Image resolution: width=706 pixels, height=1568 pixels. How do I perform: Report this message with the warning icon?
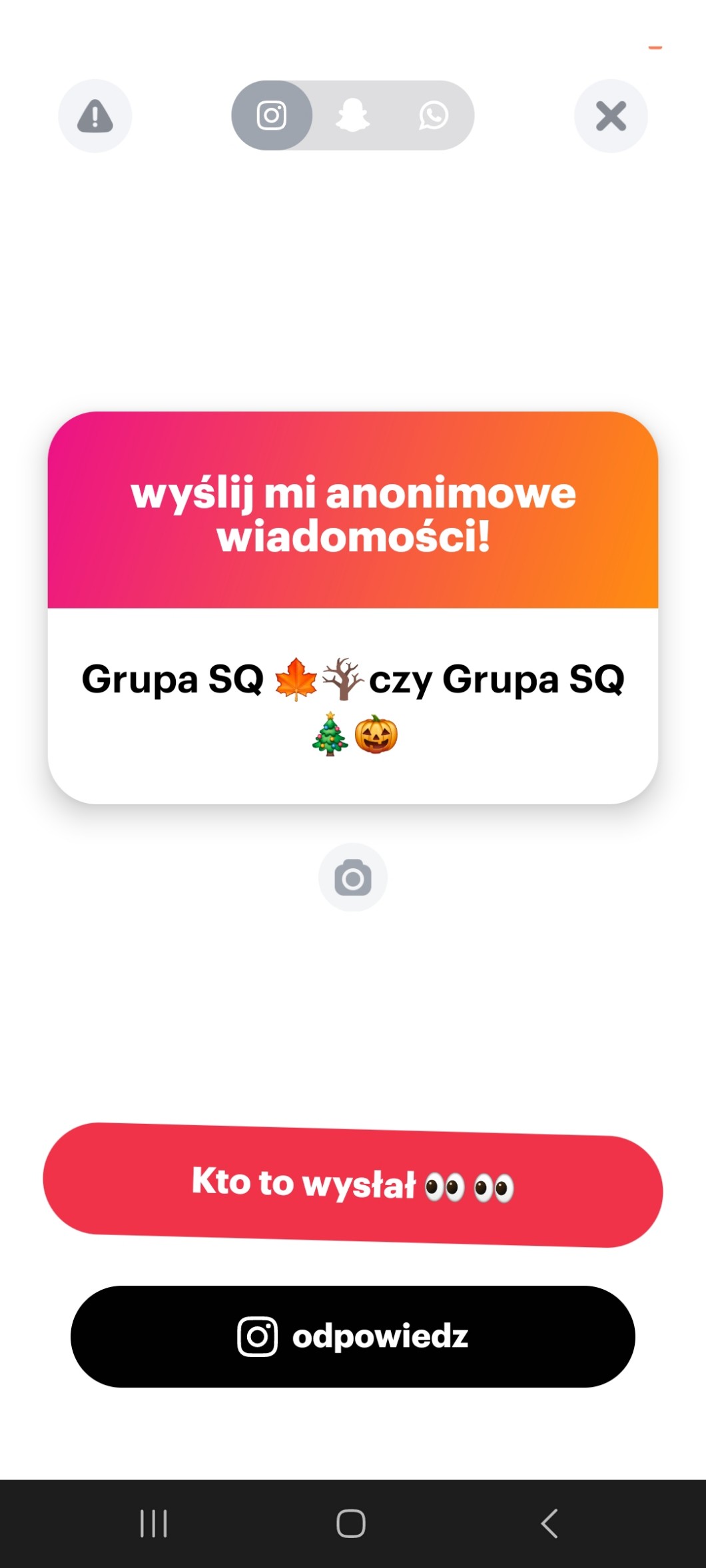[95, 117]
